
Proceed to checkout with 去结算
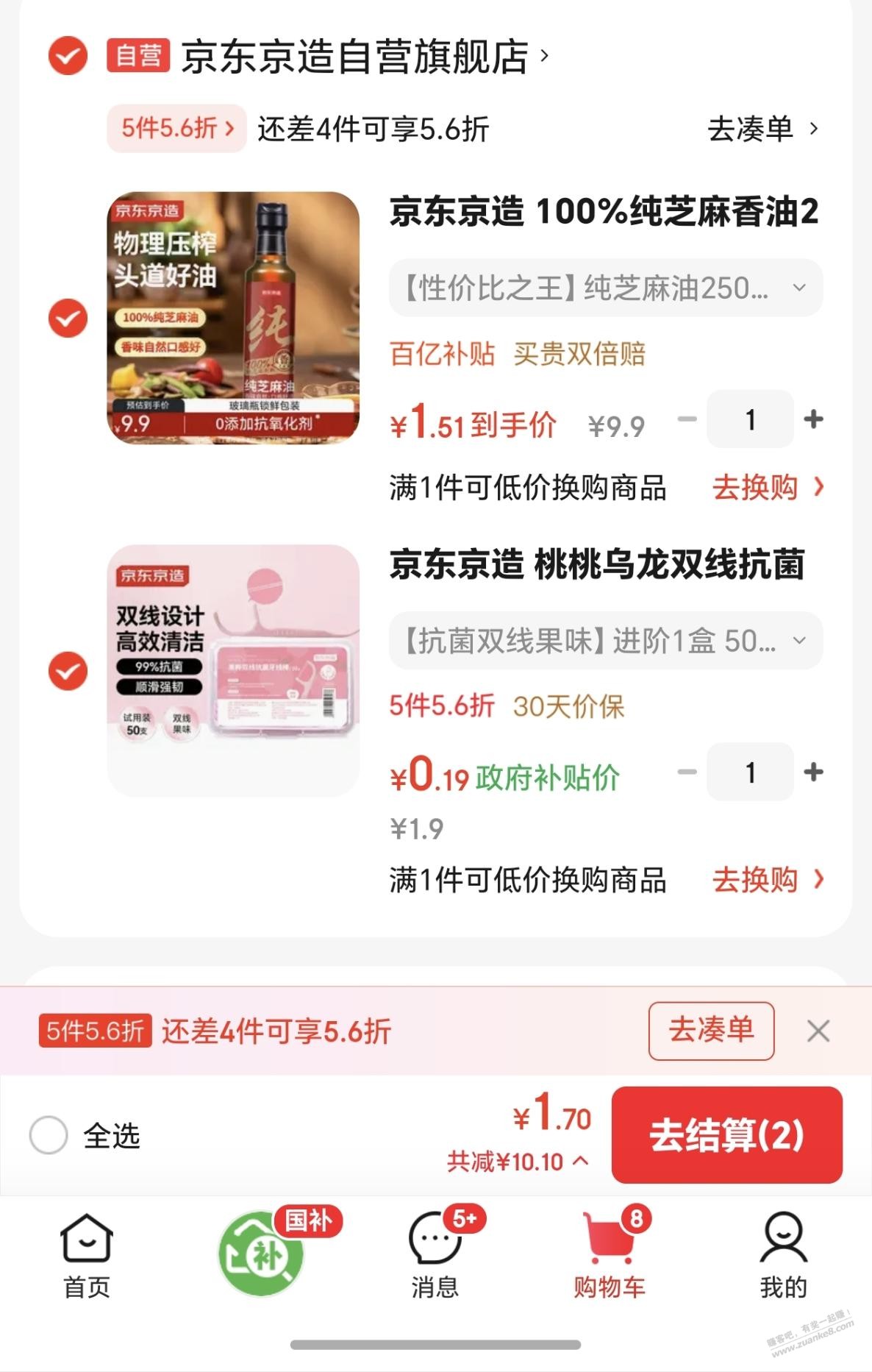pyautogui.click(x=726, y=1134)
